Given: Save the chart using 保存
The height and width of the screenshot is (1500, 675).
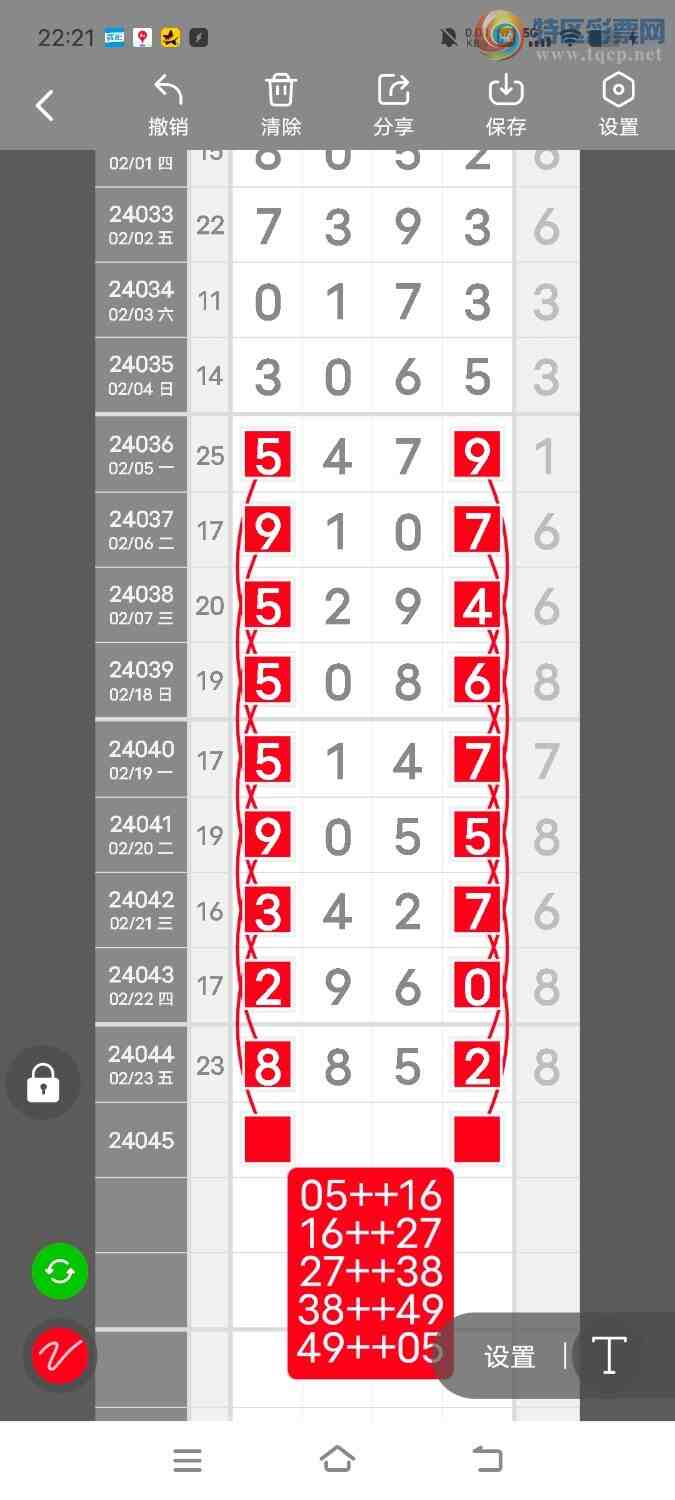Looking at the screenshot, I should coord(506,104).
